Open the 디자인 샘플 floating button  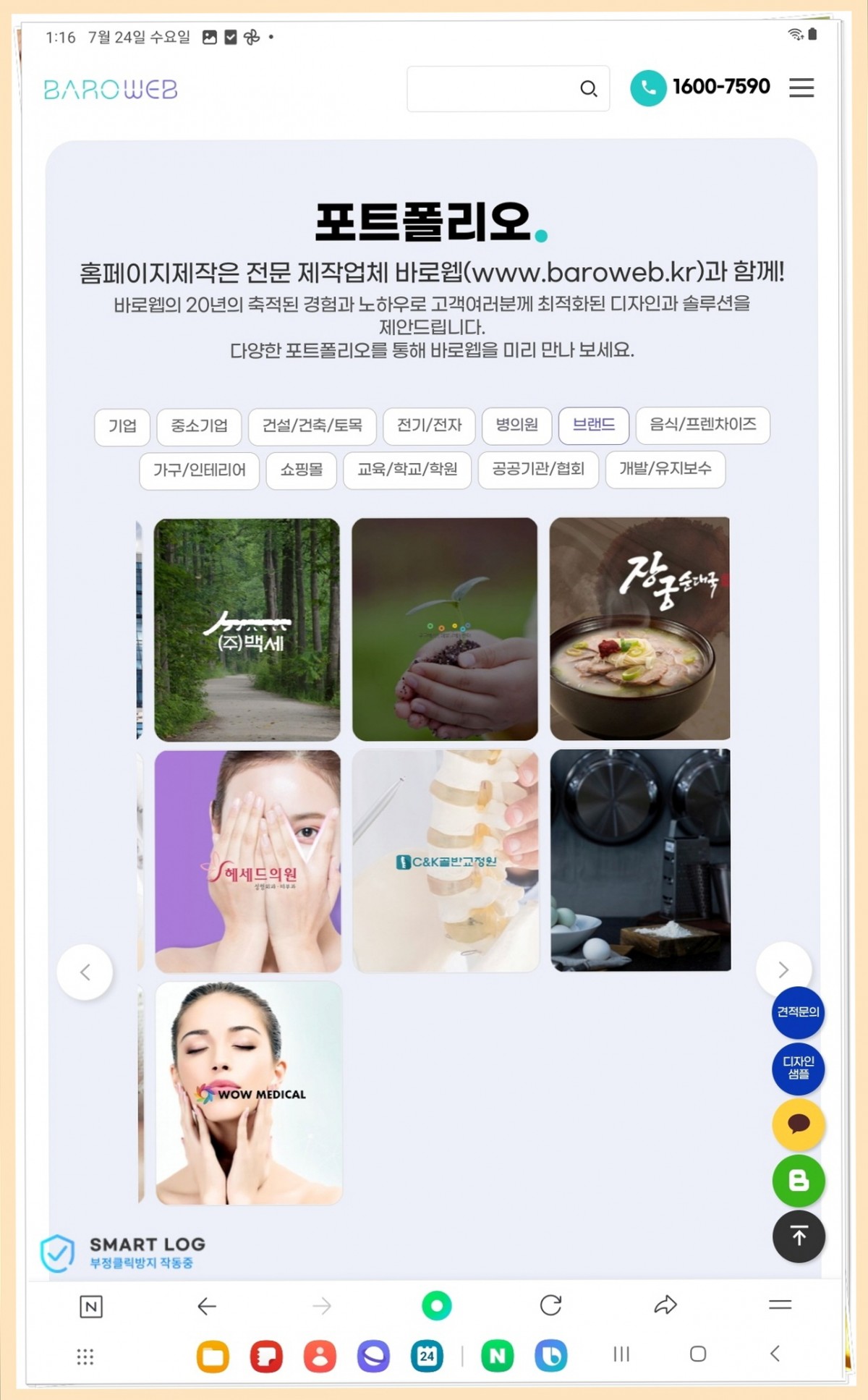pyautogui.click(x=798, y=1068)
